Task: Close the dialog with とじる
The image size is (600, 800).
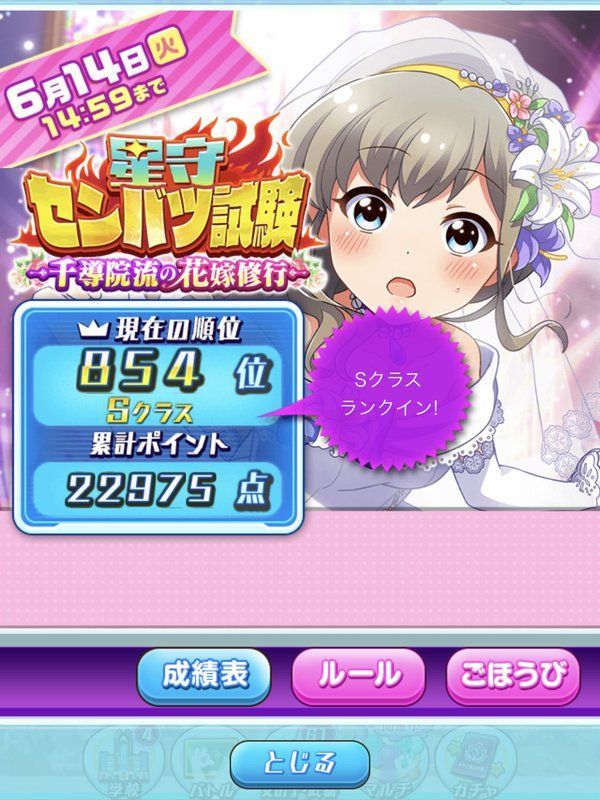Action: tap(300, 762)
